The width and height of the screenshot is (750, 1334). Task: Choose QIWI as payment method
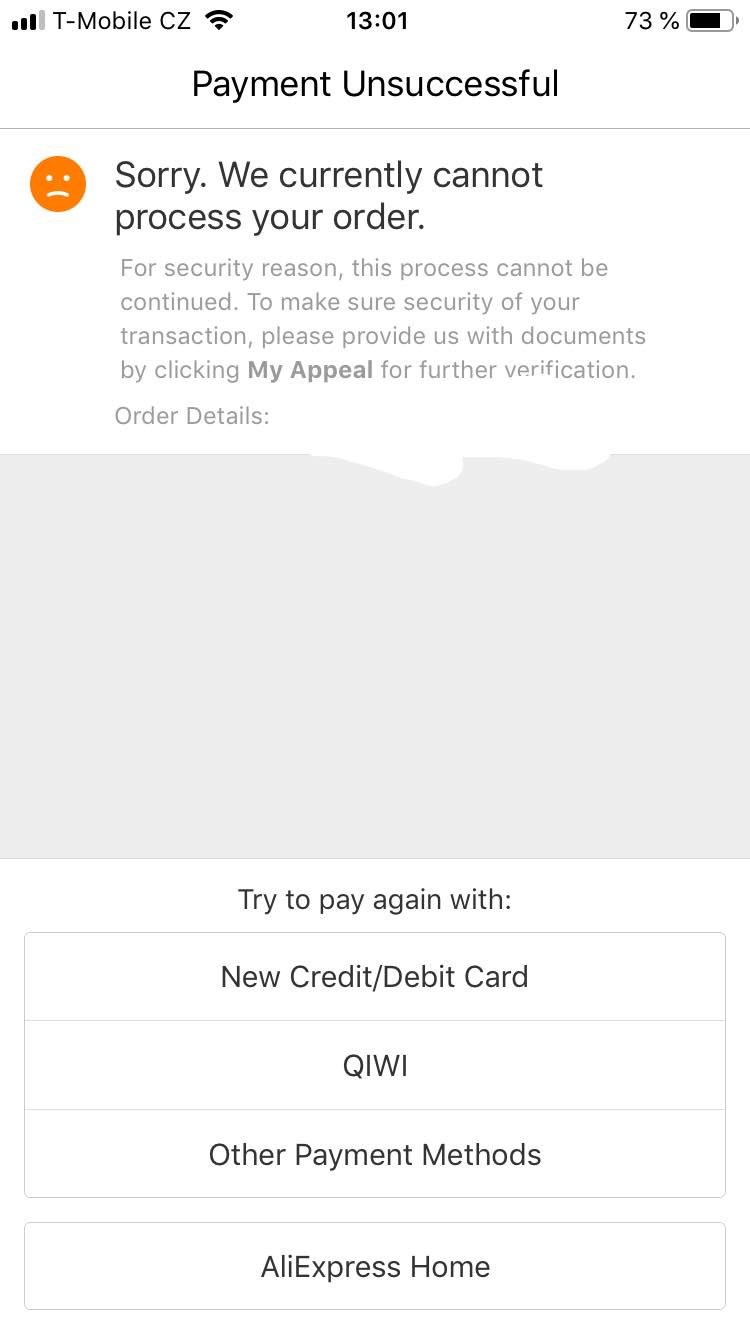coord(375,1066)
